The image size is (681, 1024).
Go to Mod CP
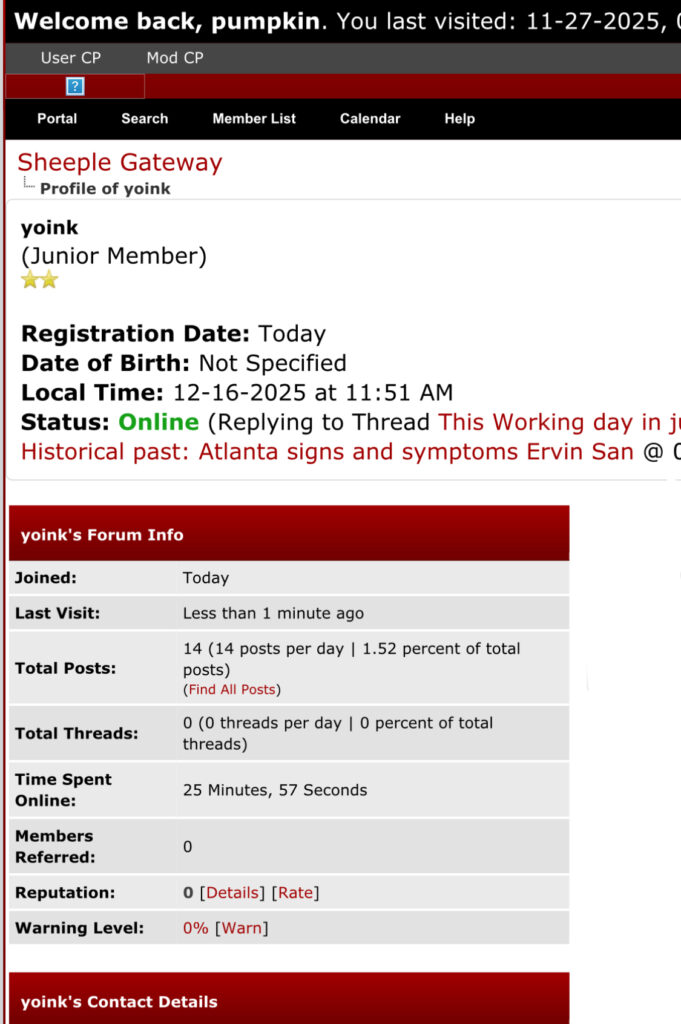point(175,58)
